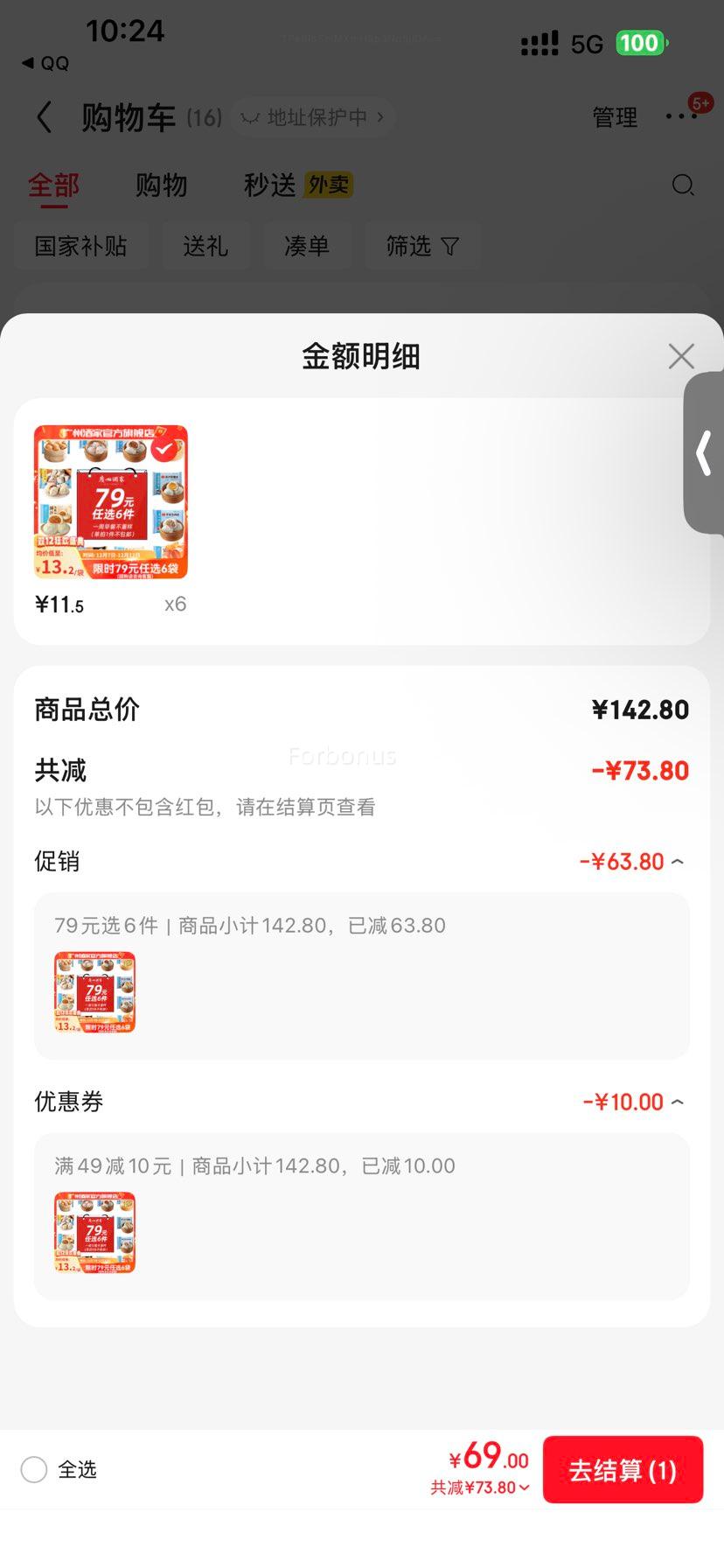Deselect the item via its red checkmark

tap(162, 451)
